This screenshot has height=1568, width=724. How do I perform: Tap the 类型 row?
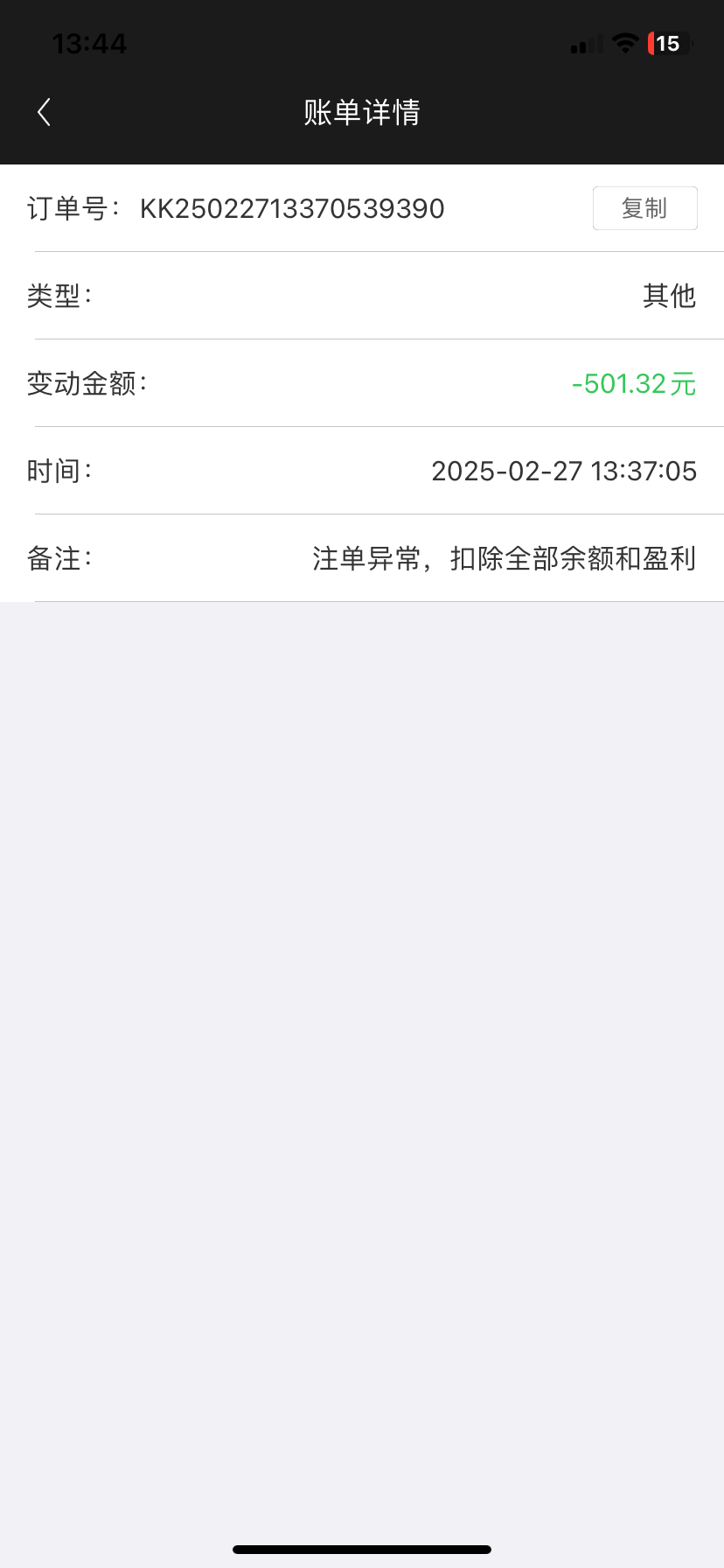coord(362,296)
